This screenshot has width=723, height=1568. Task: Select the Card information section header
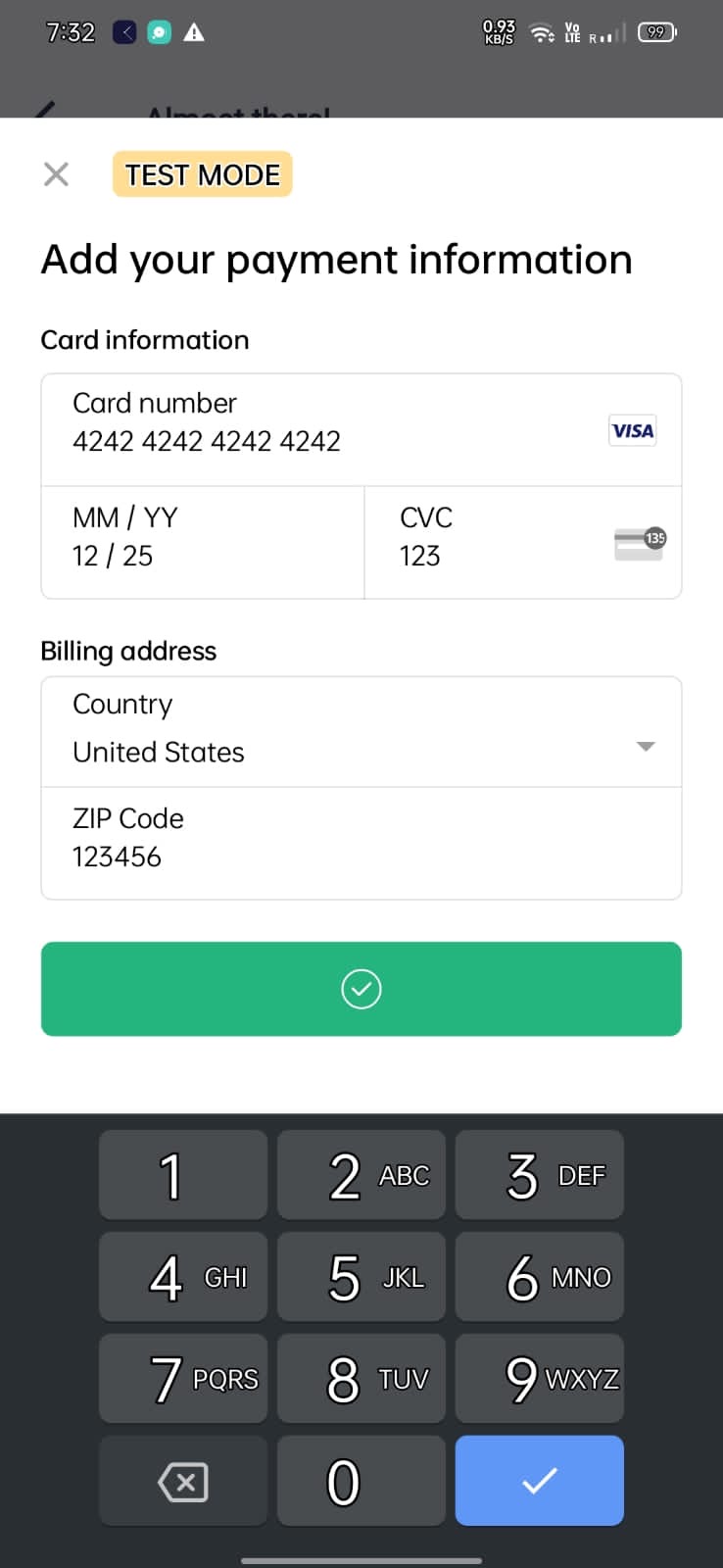(x=145, y=340)
